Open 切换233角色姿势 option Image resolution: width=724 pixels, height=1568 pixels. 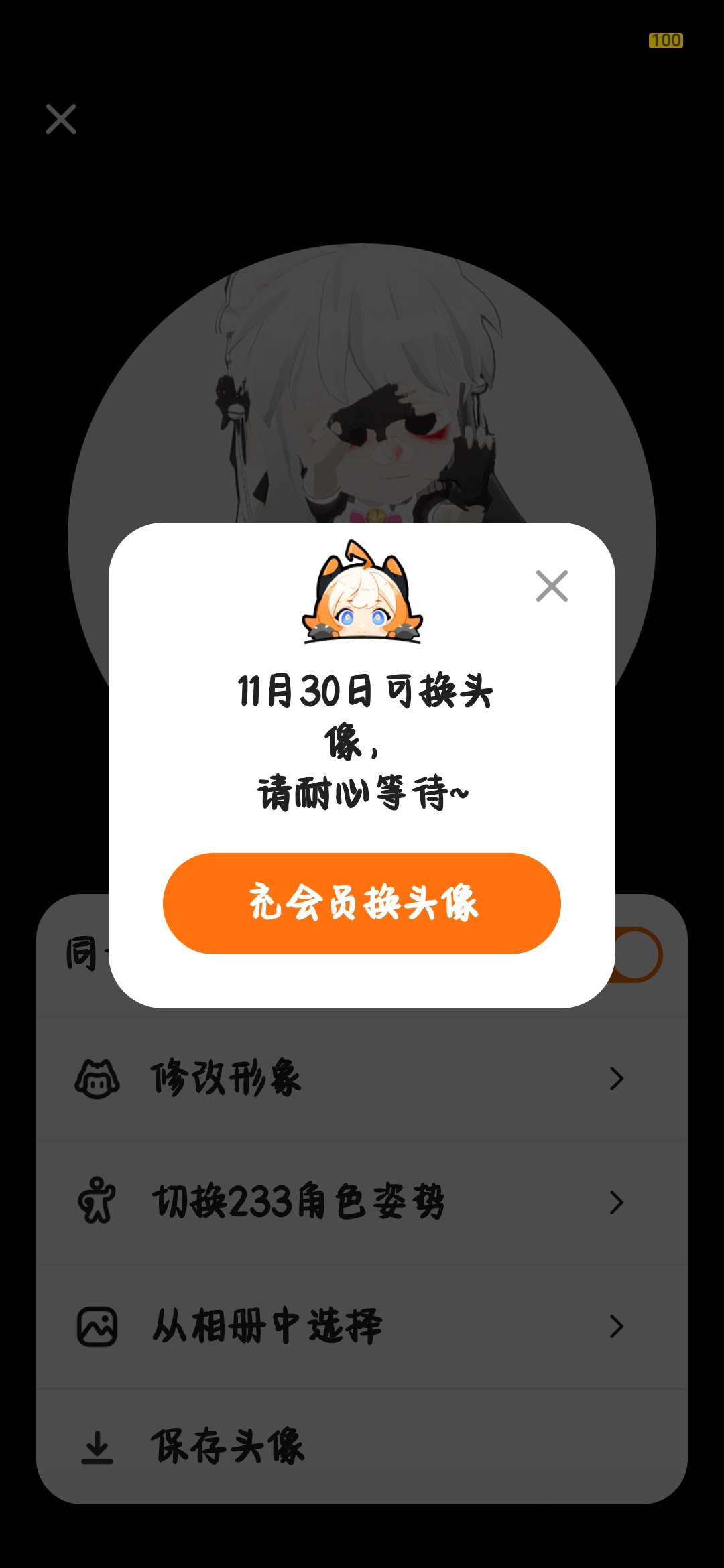(362, 1202)
